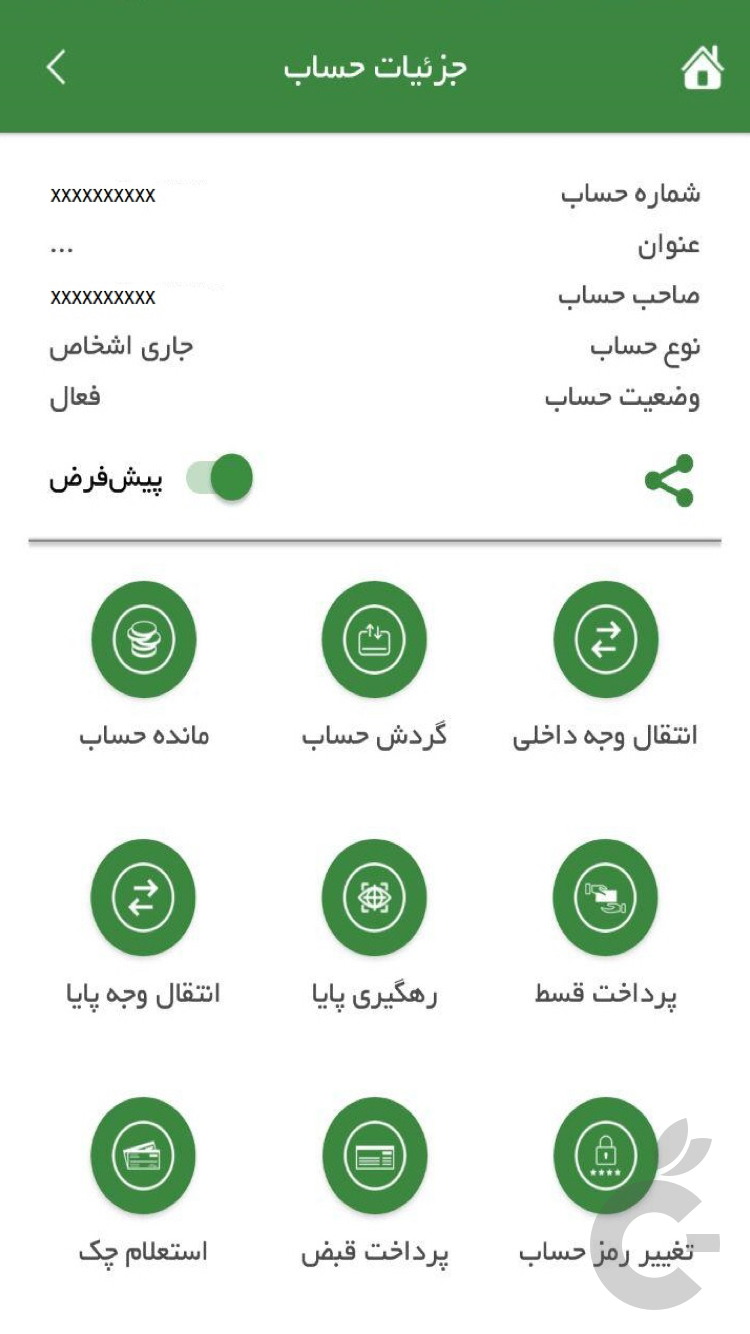Screen dimensions: 750x1334
Task: Tap the جزئیات حساب title bar
Action: [x=375, y=67]
